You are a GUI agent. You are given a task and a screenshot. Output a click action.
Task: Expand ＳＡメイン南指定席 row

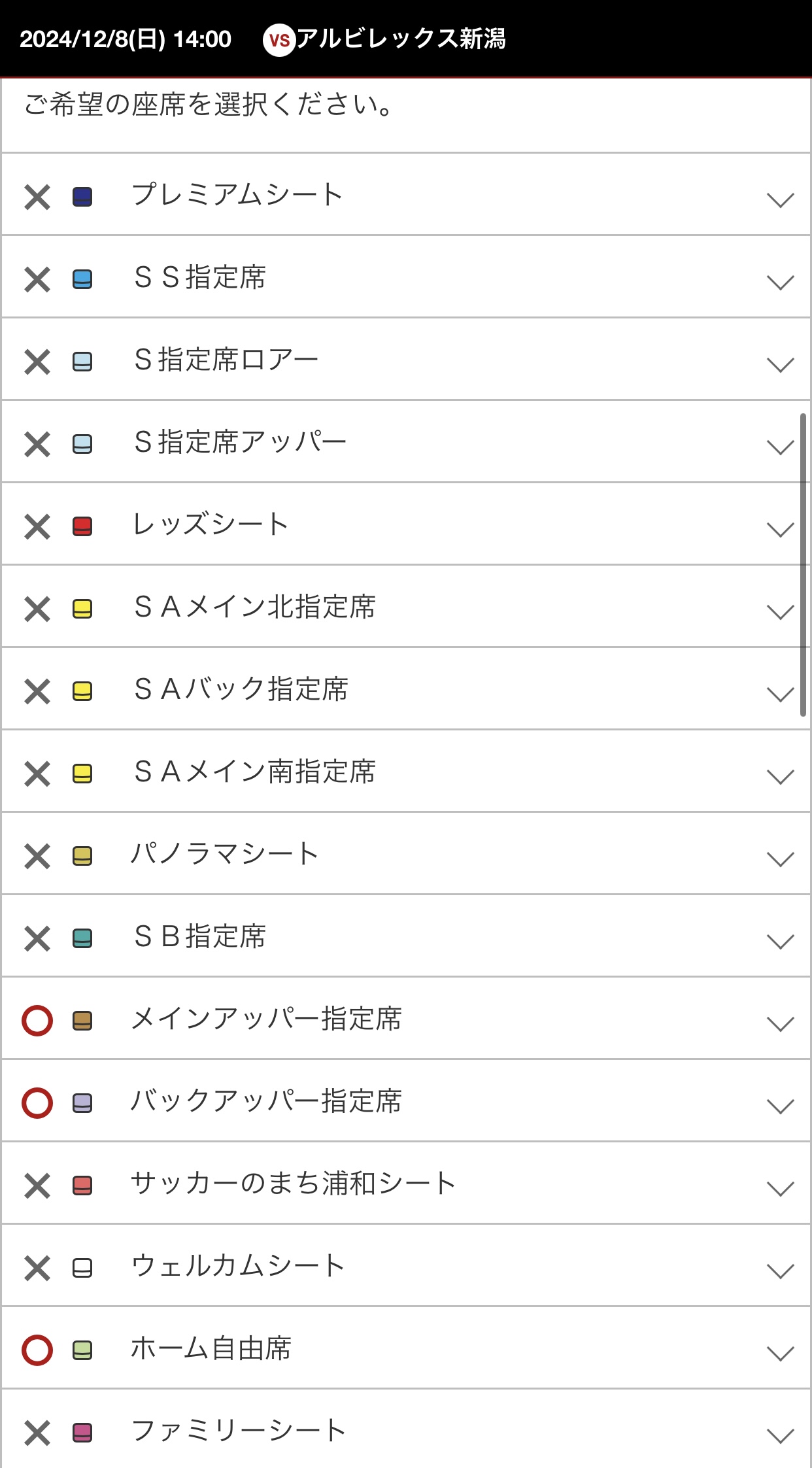405,771
